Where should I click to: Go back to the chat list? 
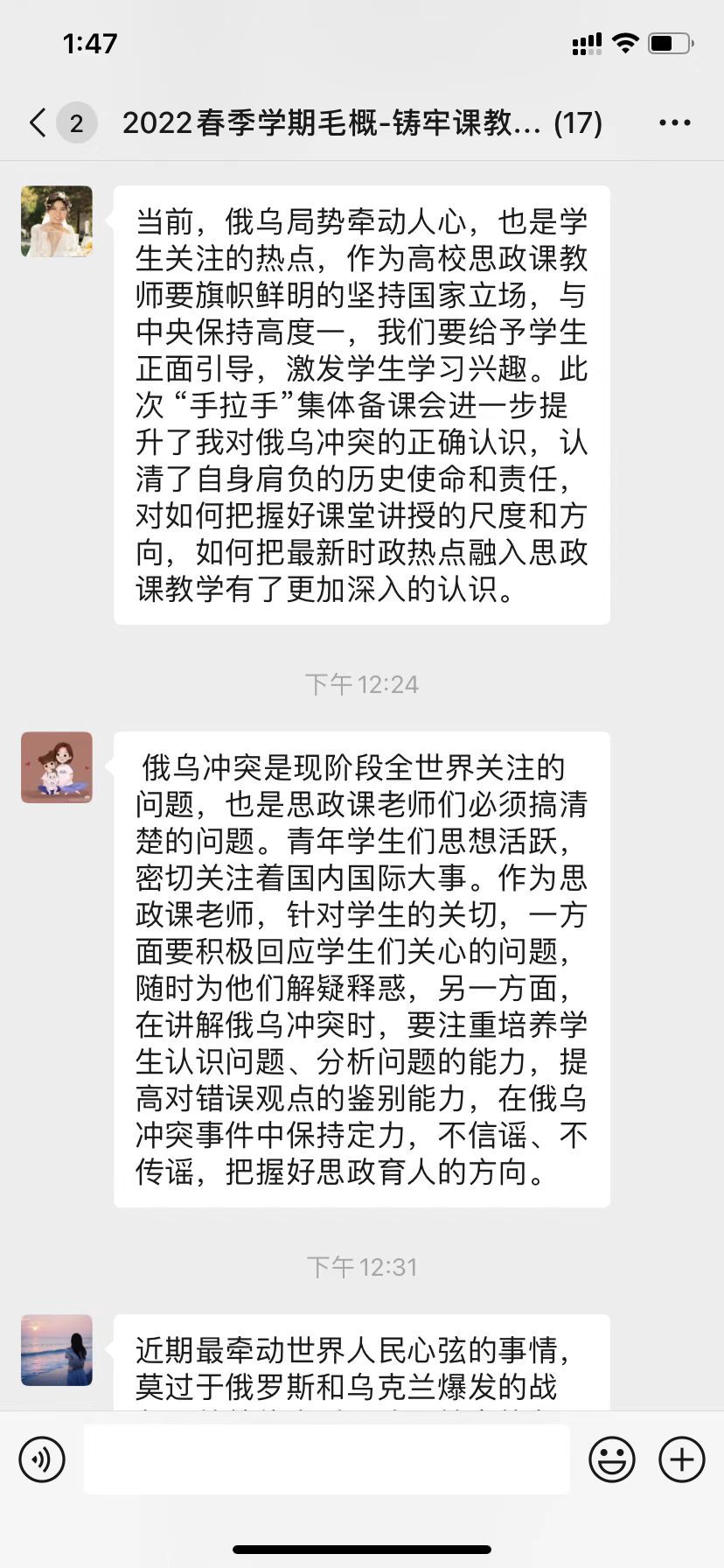click(38, 123)
